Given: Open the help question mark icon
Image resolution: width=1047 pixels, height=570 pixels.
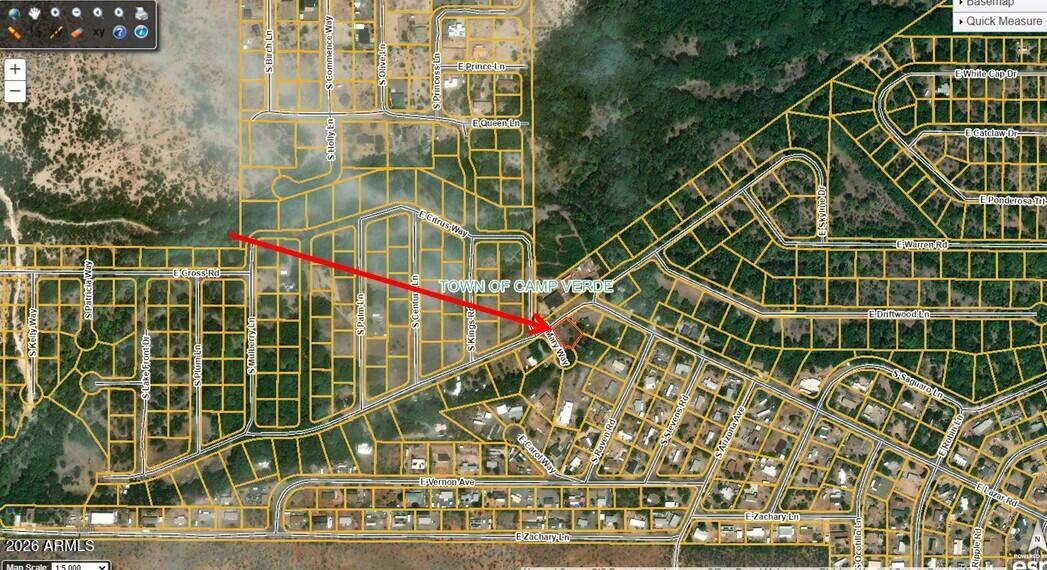Looking at the screenshot, I should coord(120,32).
